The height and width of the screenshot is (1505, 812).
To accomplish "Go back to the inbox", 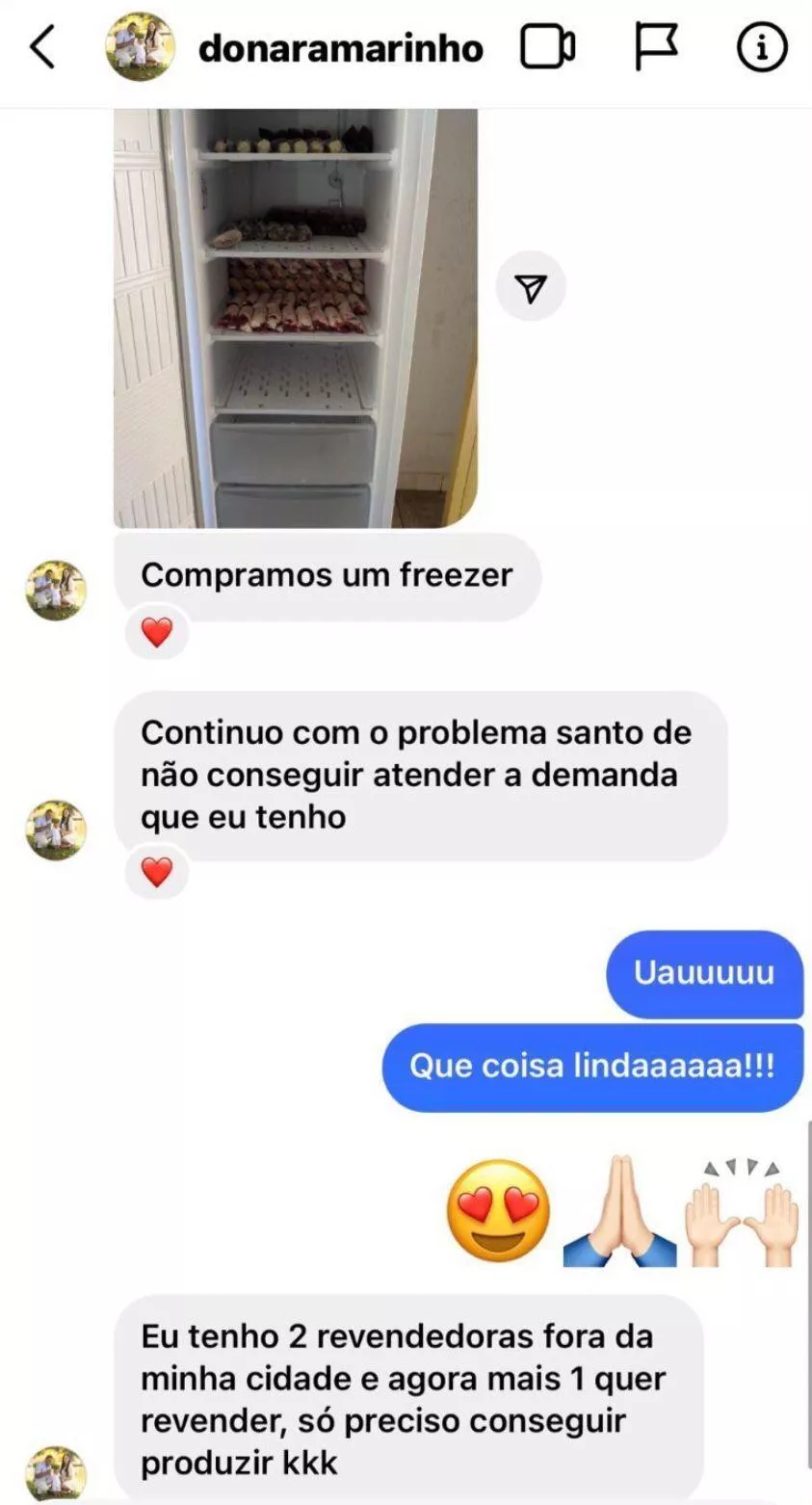I will pyautogui.click(x=42, y=47).
